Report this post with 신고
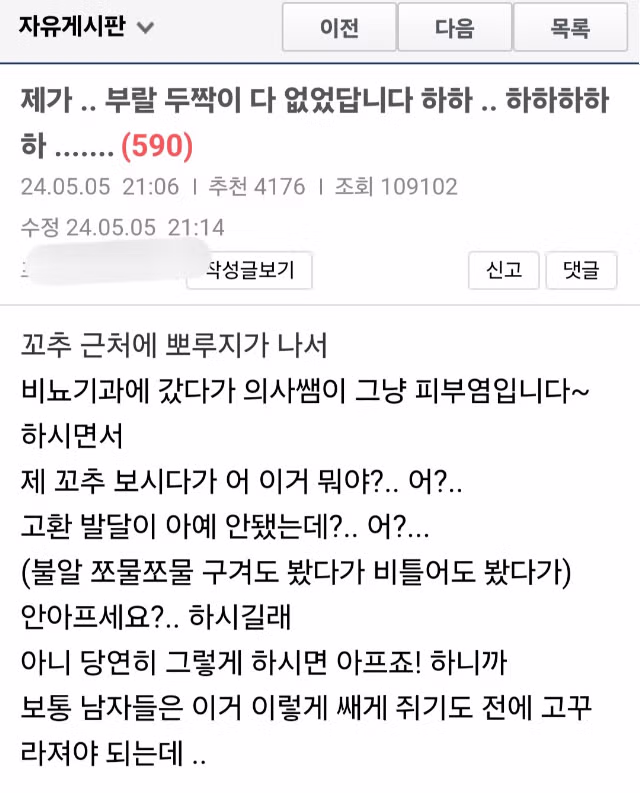 coord(503,270)
